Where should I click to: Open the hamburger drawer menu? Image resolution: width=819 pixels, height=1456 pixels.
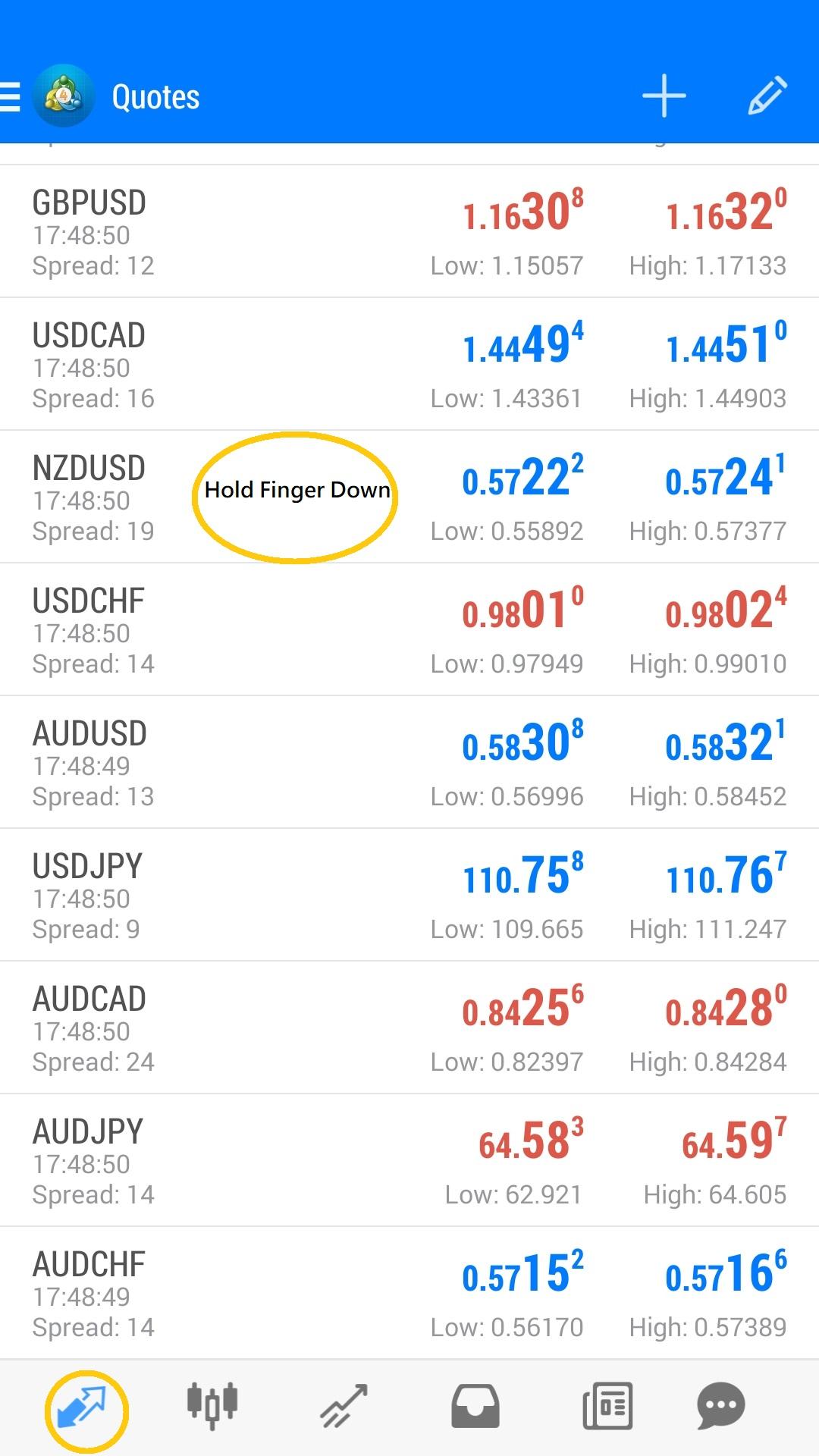click(x=11, y=97)
